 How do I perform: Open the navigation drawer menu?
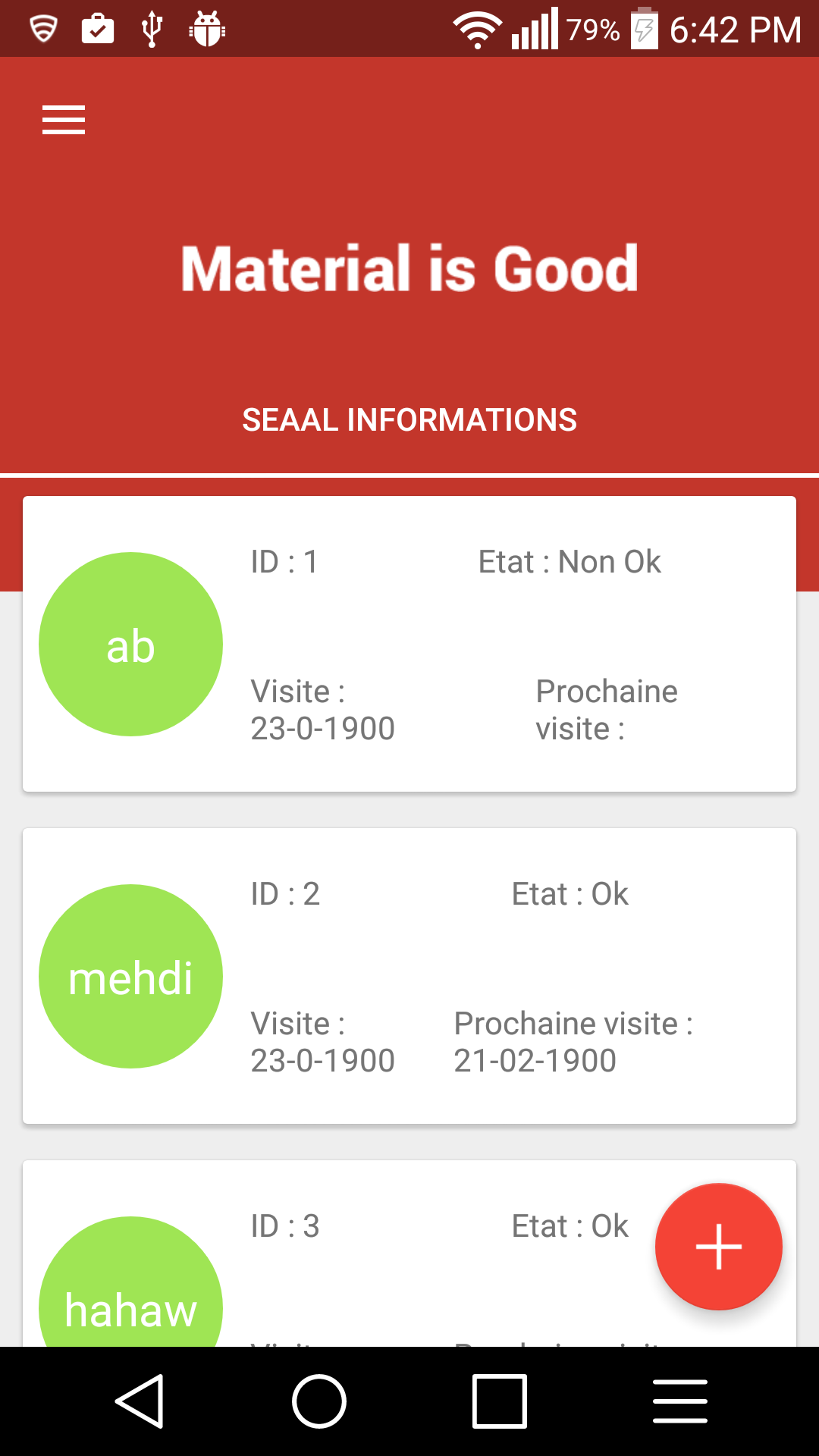pyautogui.click(x=64, y=121)
